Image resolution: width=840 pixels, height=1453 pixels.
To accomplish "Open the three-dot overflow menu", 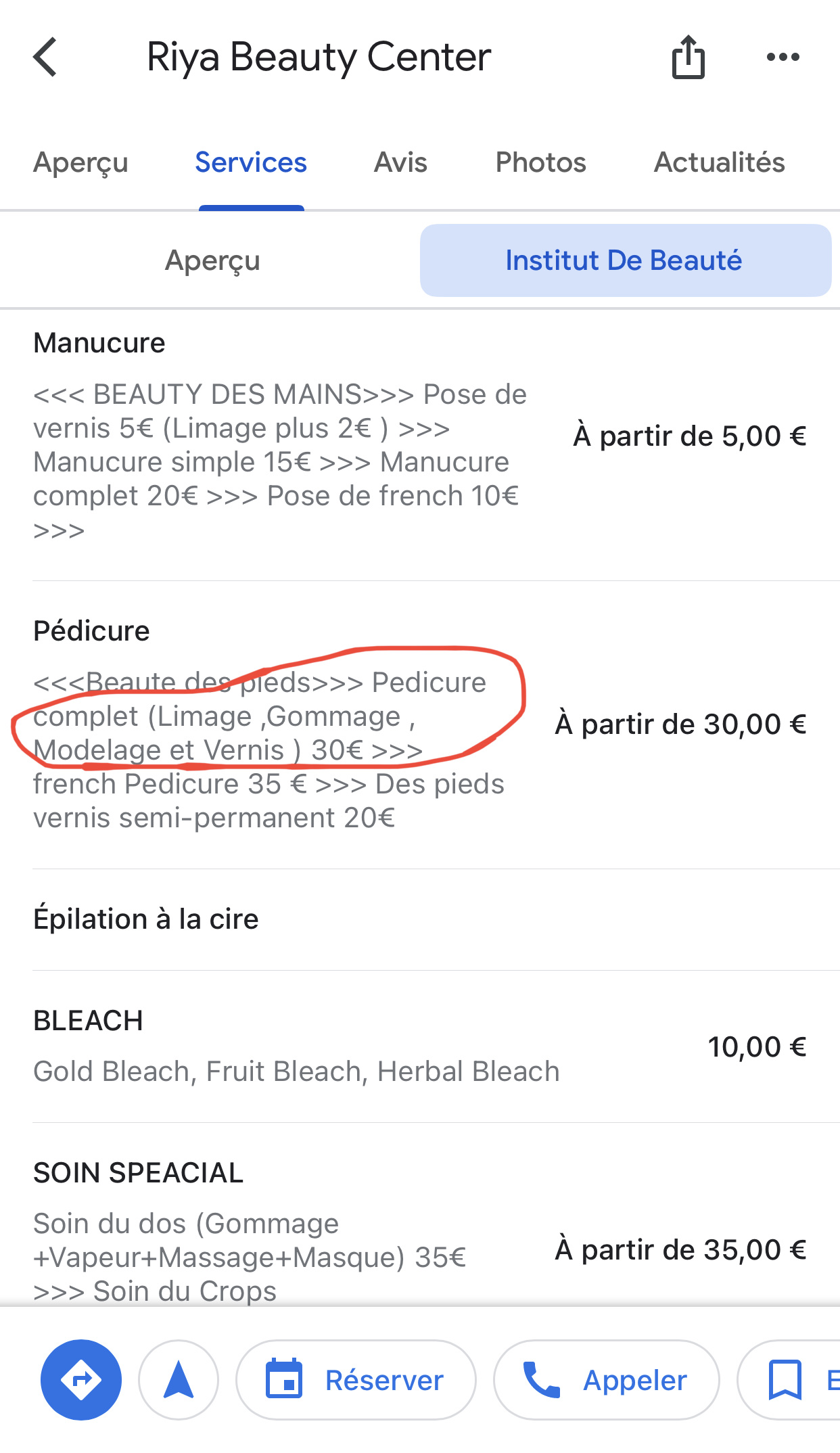I will coord(783,57).
